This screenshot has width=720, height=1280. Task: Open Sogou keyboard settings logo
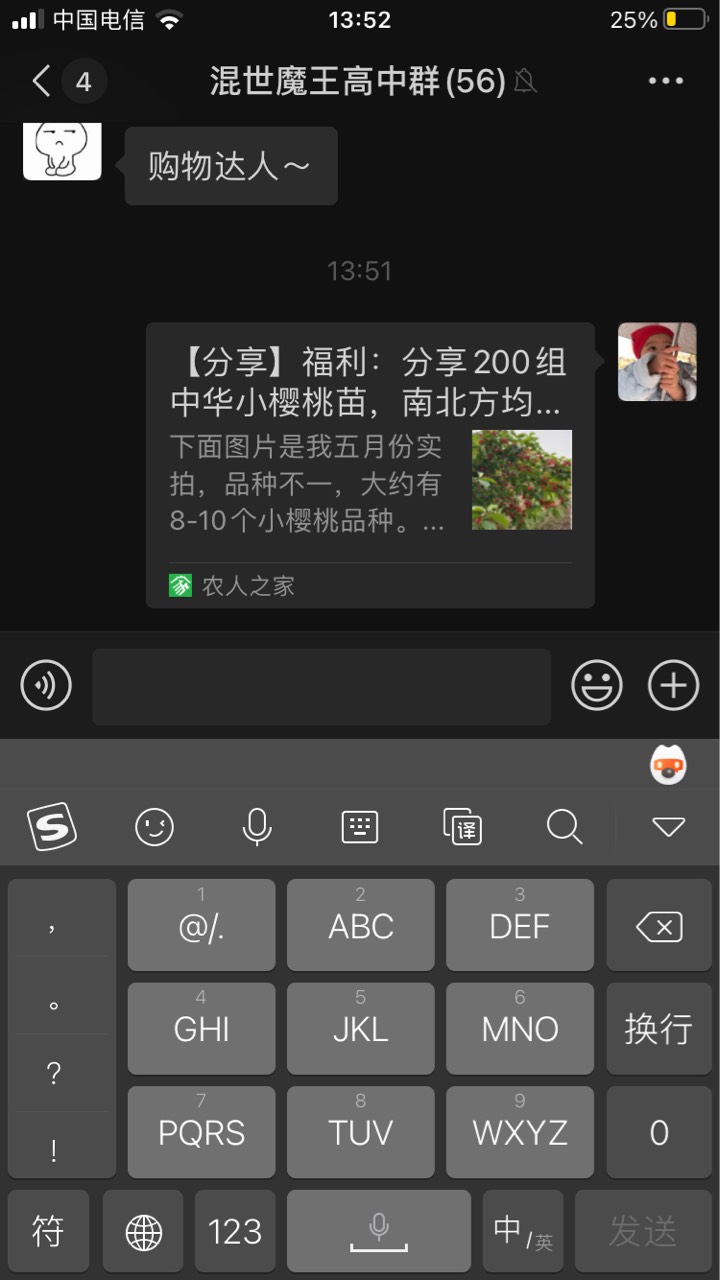point(51,827)
